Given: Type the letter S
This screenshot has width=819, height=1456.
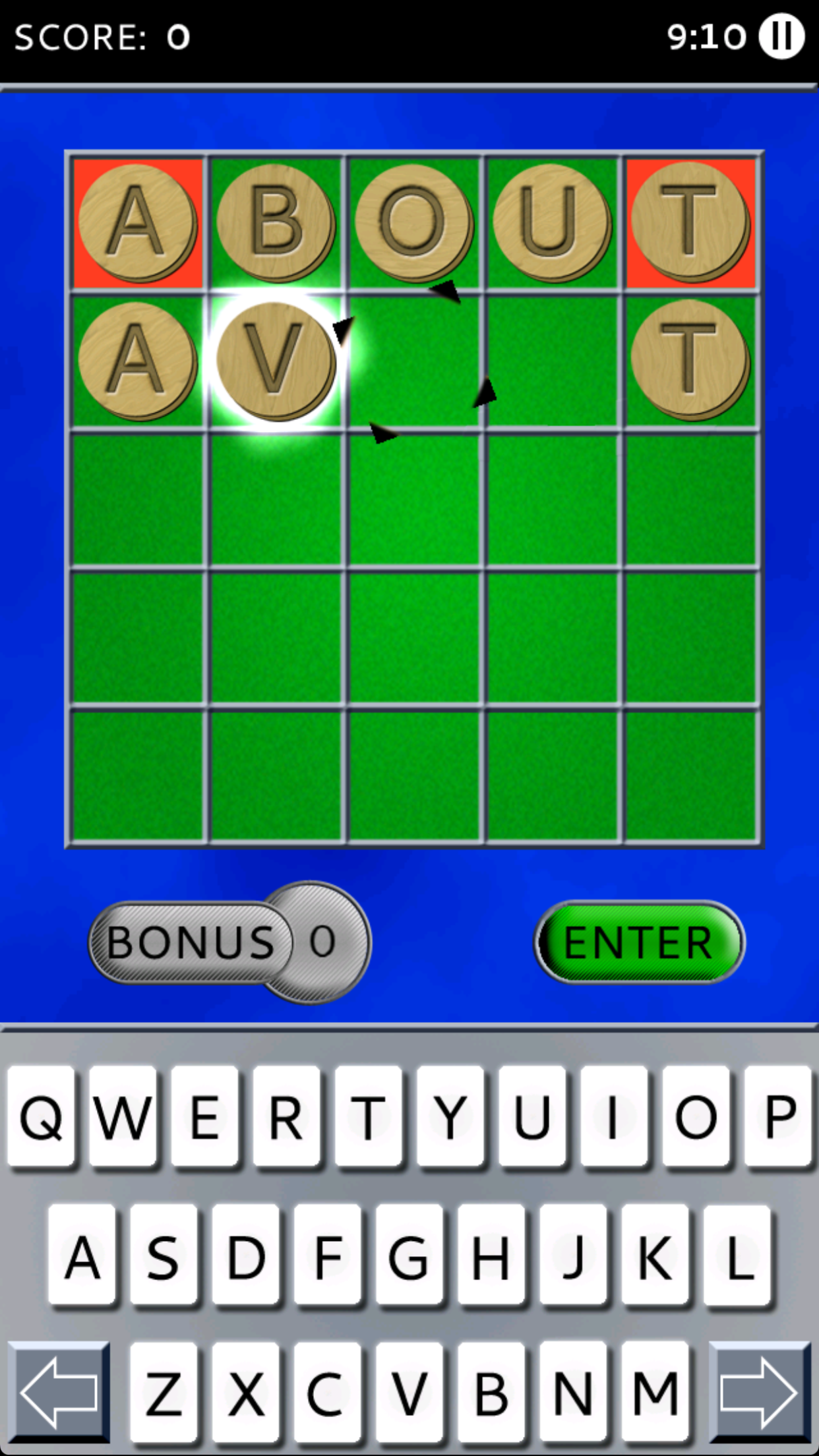Looking at the screenshot, I should coord(163,1256).
